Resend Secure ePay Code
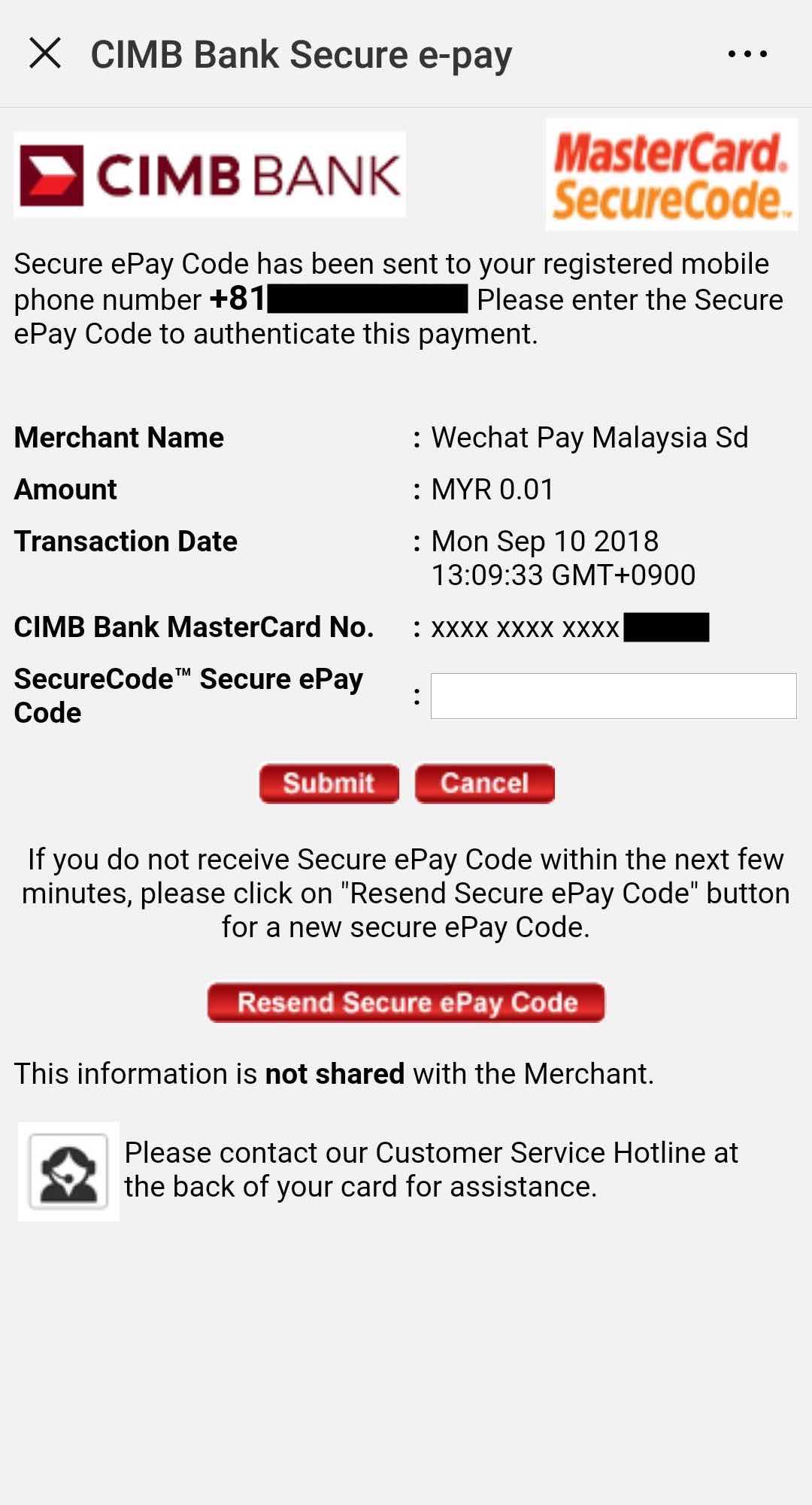 (x=406, y=1003)
